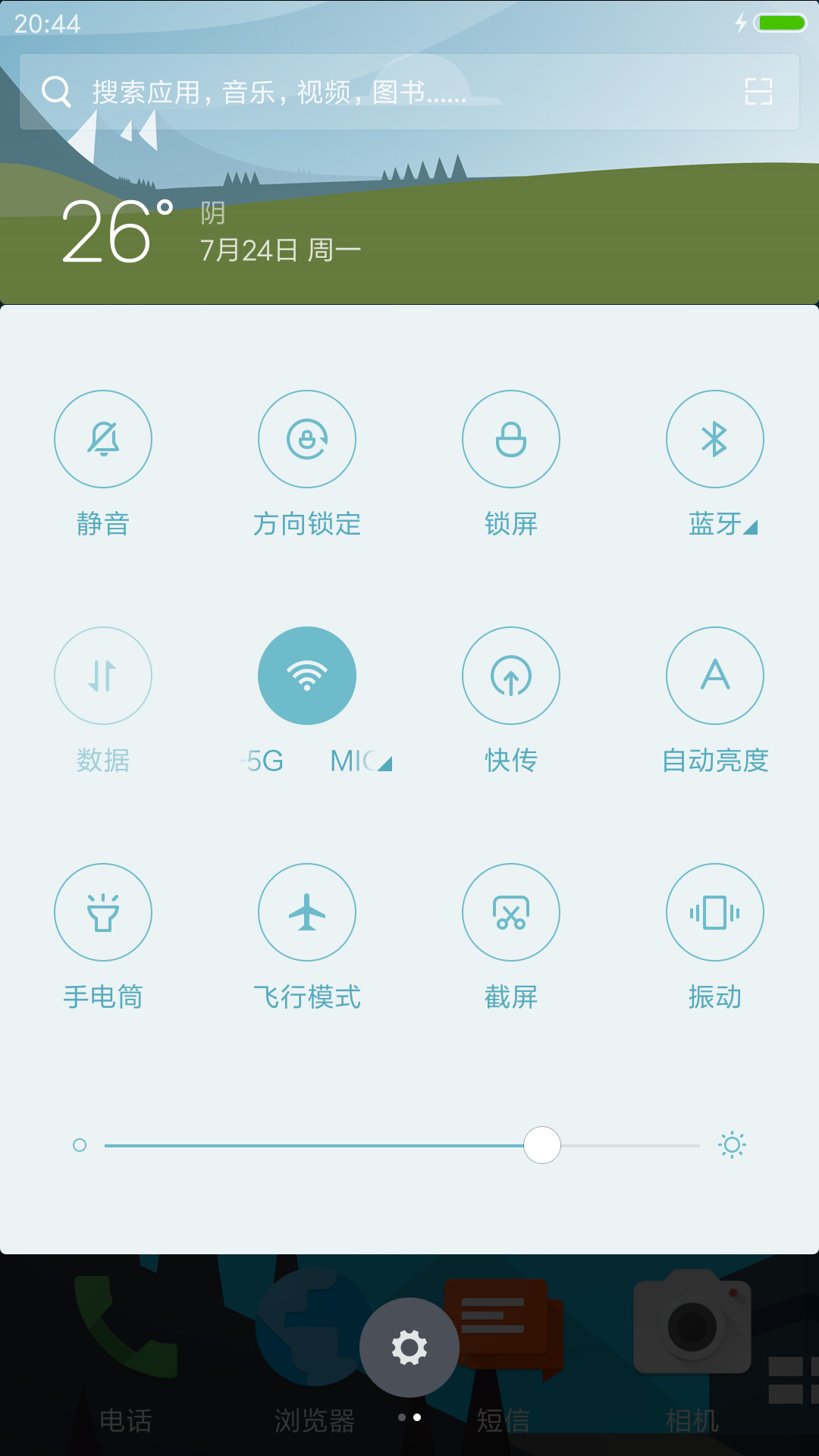Enable orientation lock (方向锁定)
The width and height of the screenshot is (819, 1456).
(307, 439)
